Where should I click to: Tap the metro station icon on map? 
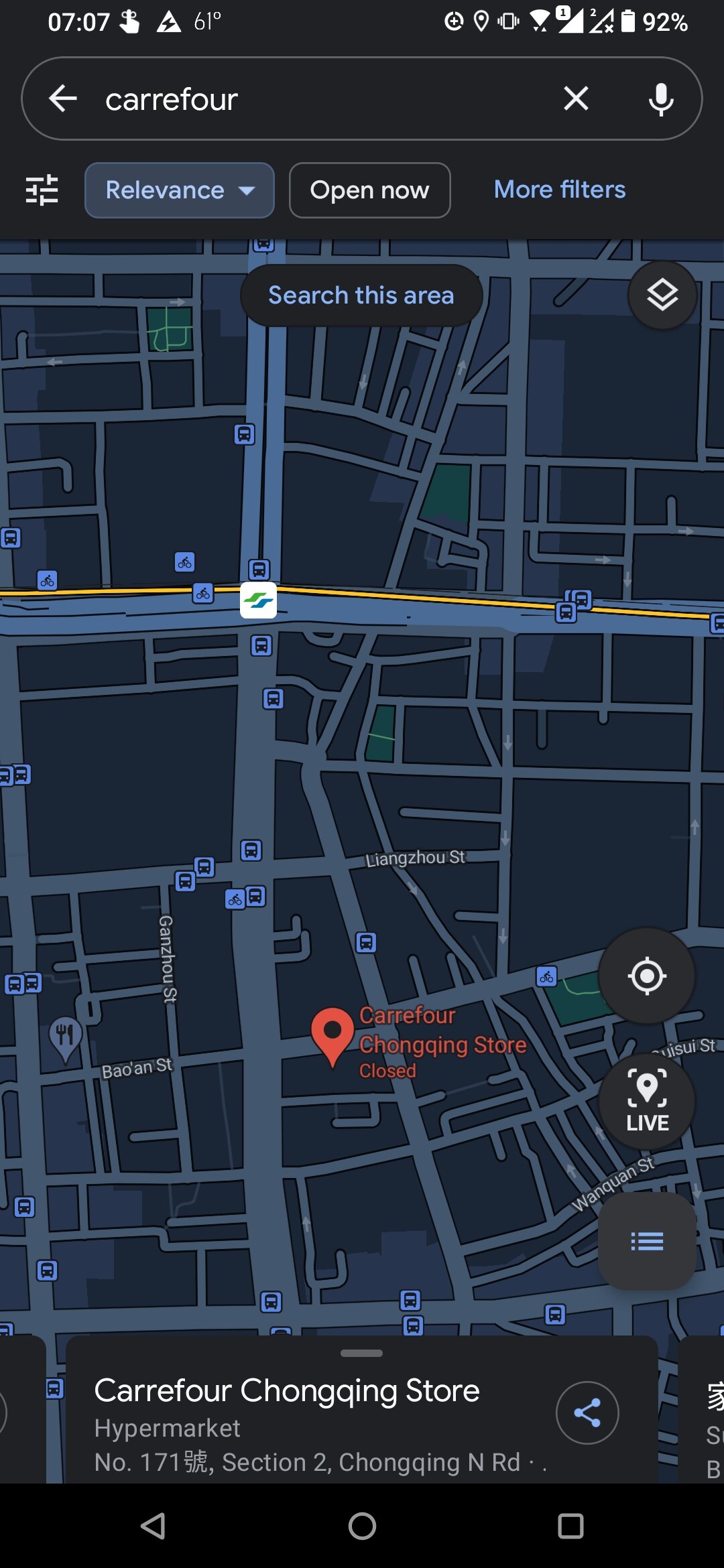[x=259, y=600]
